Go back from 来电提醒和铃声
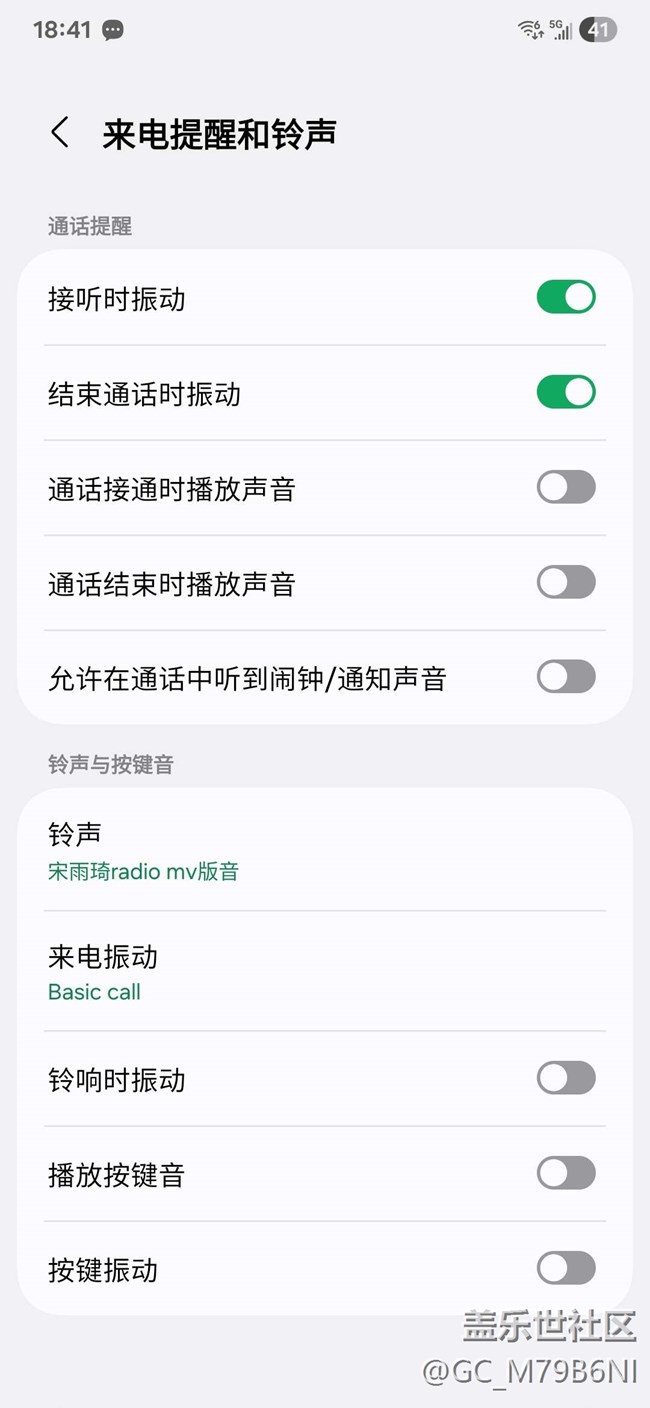Viewport: 650px width, 1408px height. tap(60, 133)
